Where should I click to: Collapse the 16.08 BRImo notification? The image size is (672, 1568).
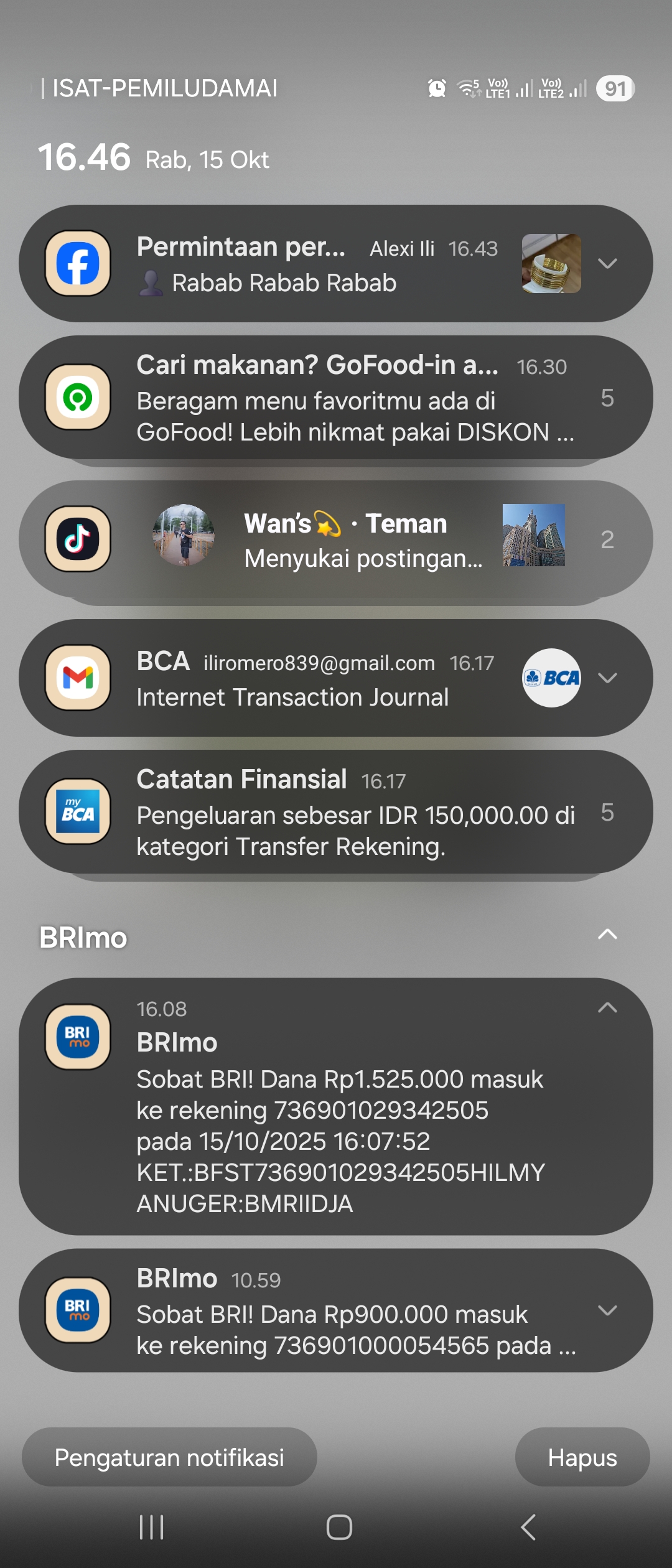click(607, 1007)
